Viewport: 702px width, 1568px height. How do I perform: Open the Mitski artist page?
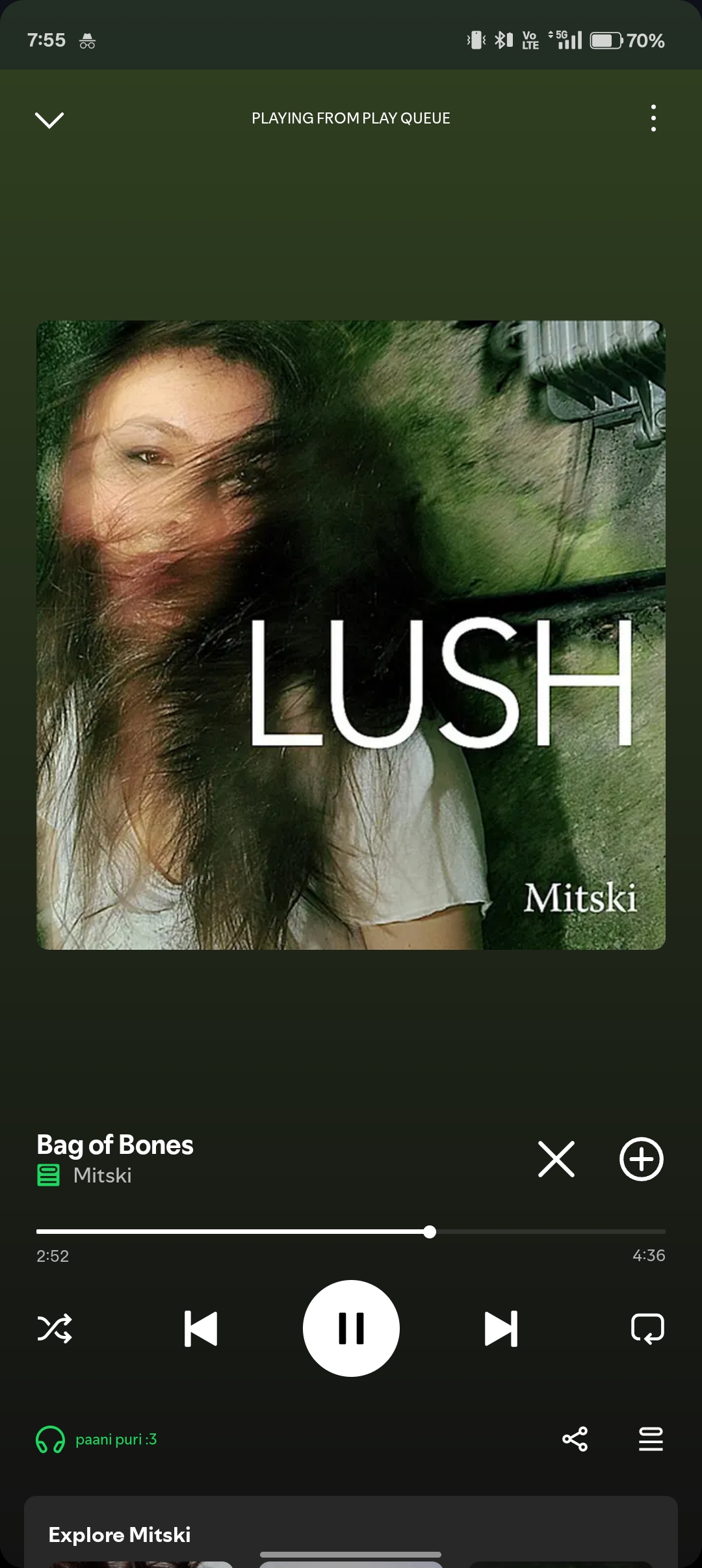(102, 1175)
